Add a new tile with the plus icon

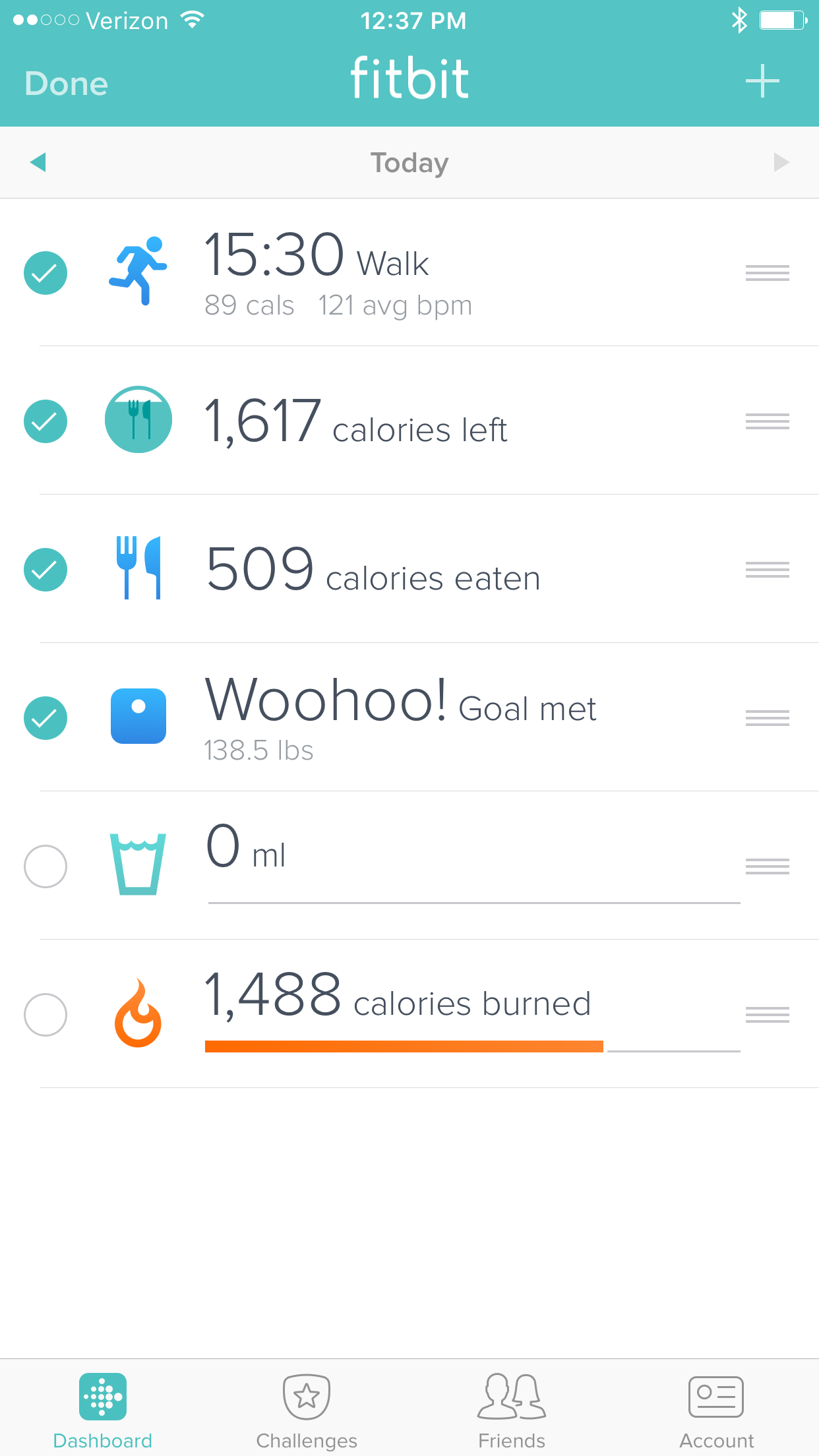(762, 81)
